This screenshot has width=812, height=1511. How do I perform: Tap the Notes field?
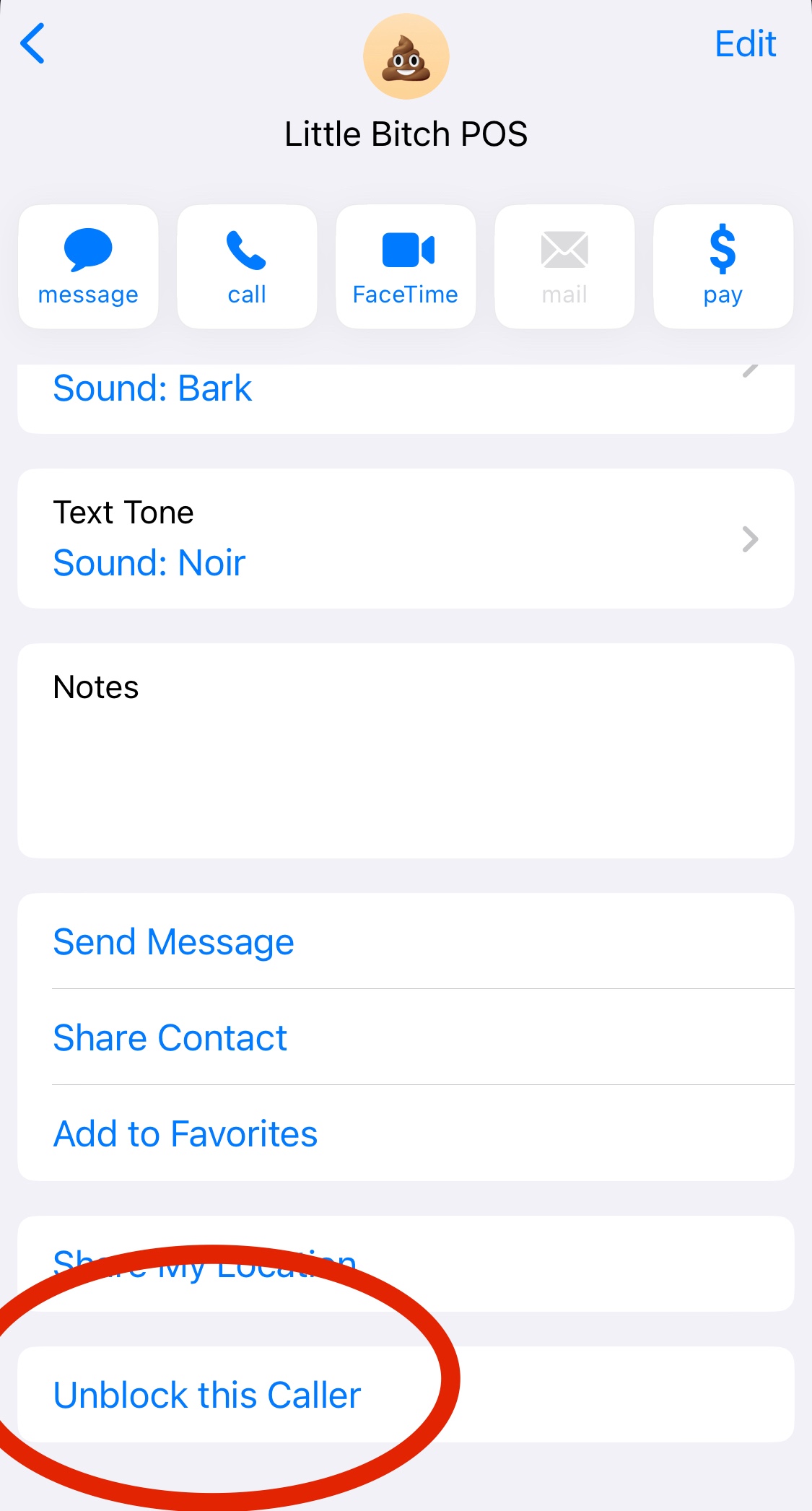(x=404, y=751)
